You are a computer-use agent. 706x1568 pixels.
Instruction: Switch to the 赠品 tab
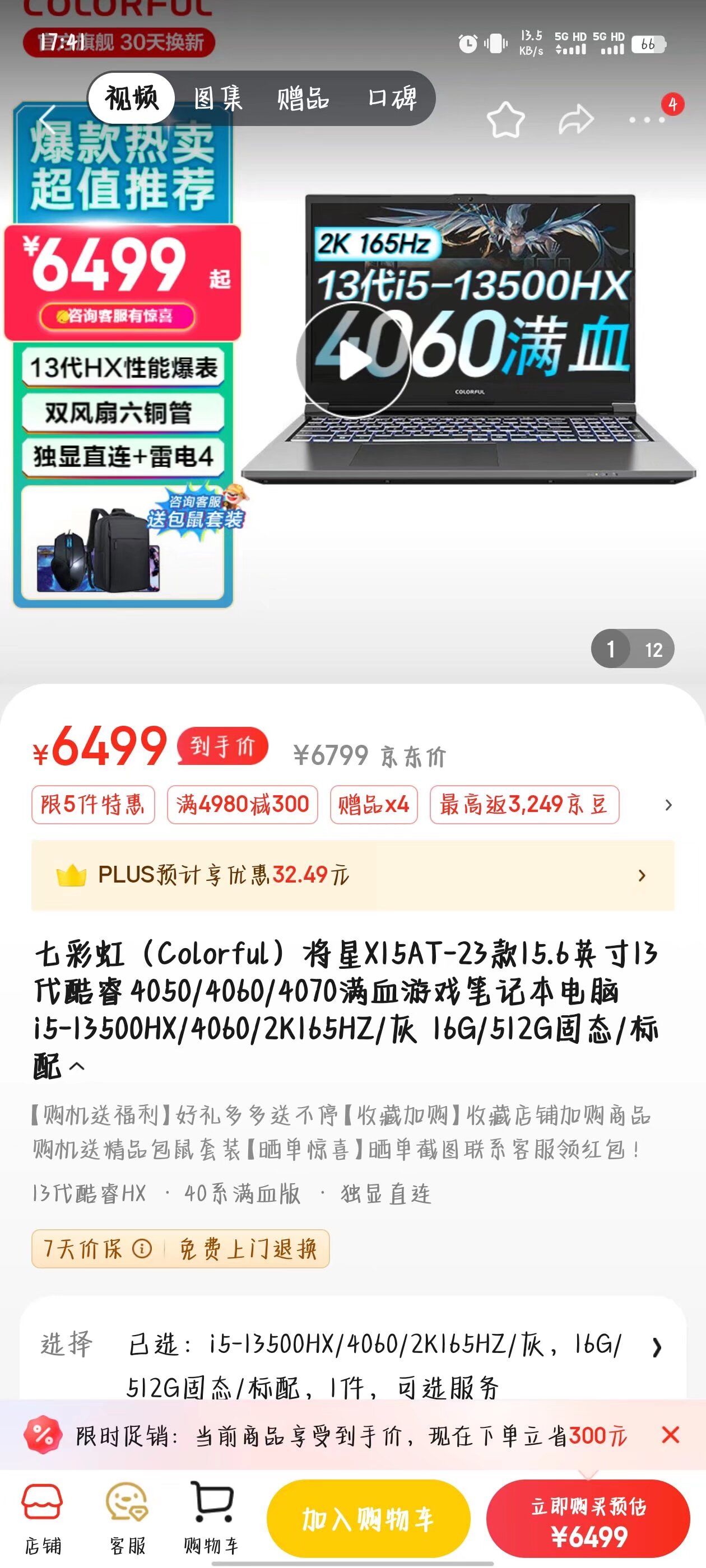coord(303,98)
